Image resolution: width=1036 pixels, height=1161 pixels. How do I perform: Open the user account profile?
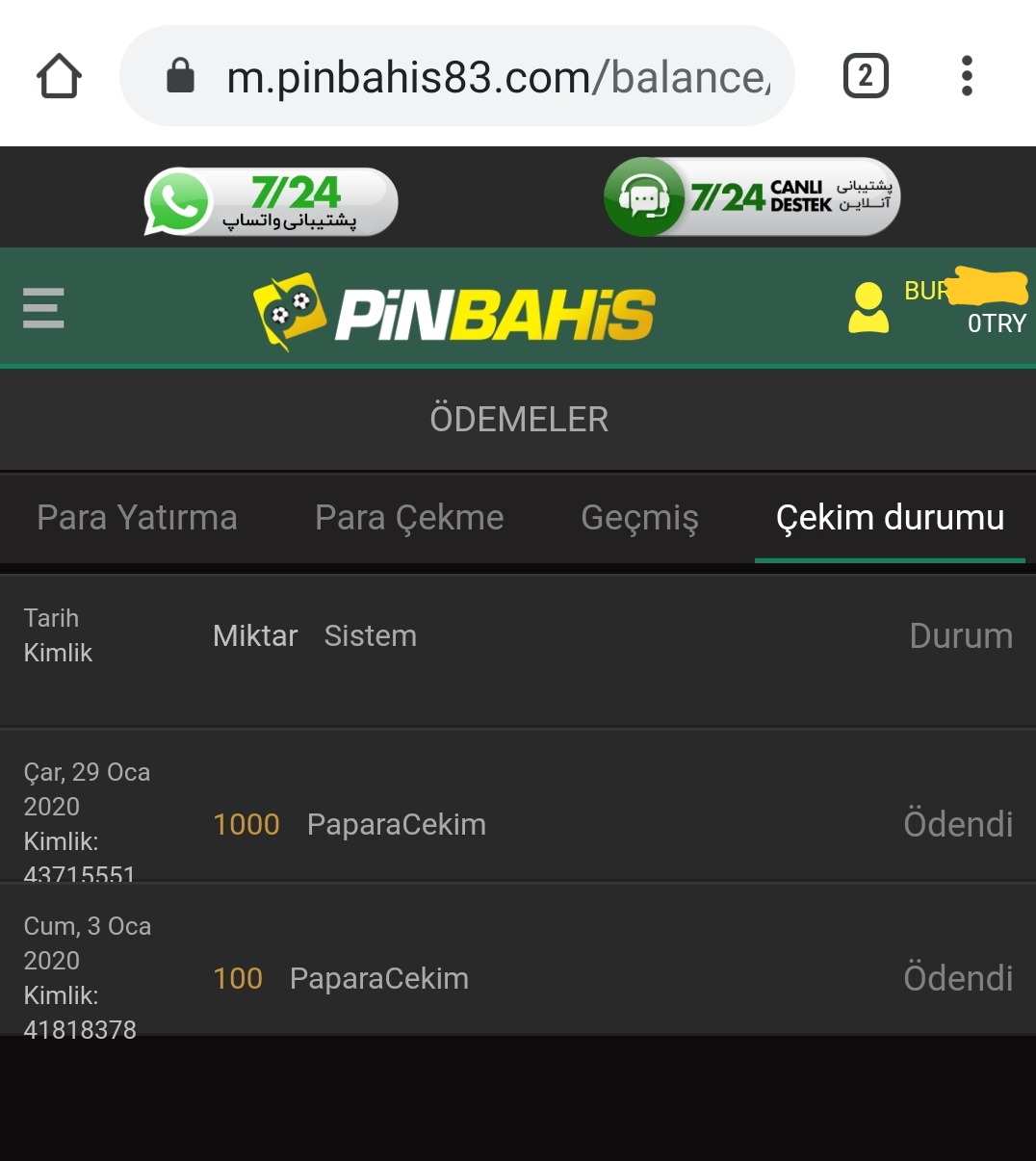(x=868, y=308)
